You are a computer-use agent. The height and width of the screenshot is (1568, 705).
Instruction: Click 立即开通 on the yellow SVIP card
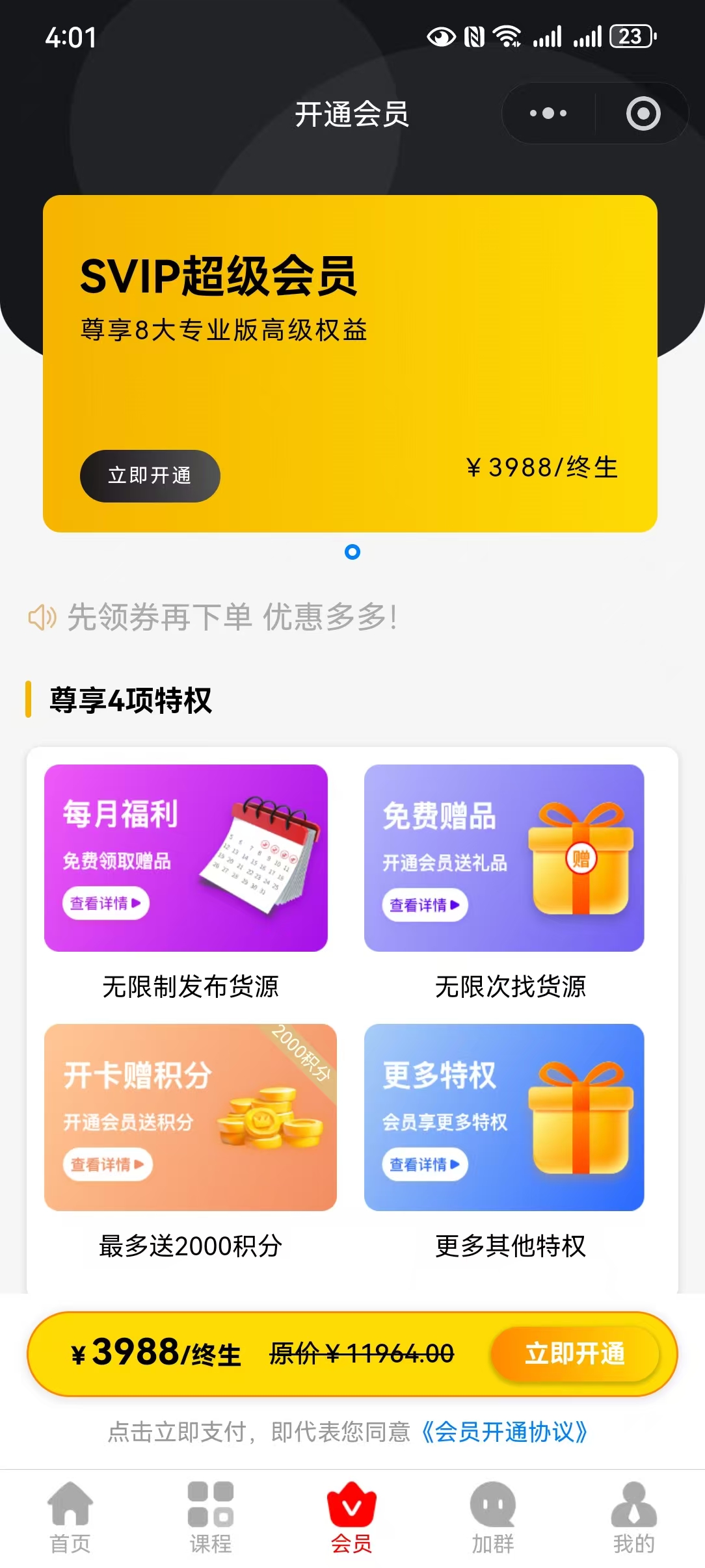[149, 475]
